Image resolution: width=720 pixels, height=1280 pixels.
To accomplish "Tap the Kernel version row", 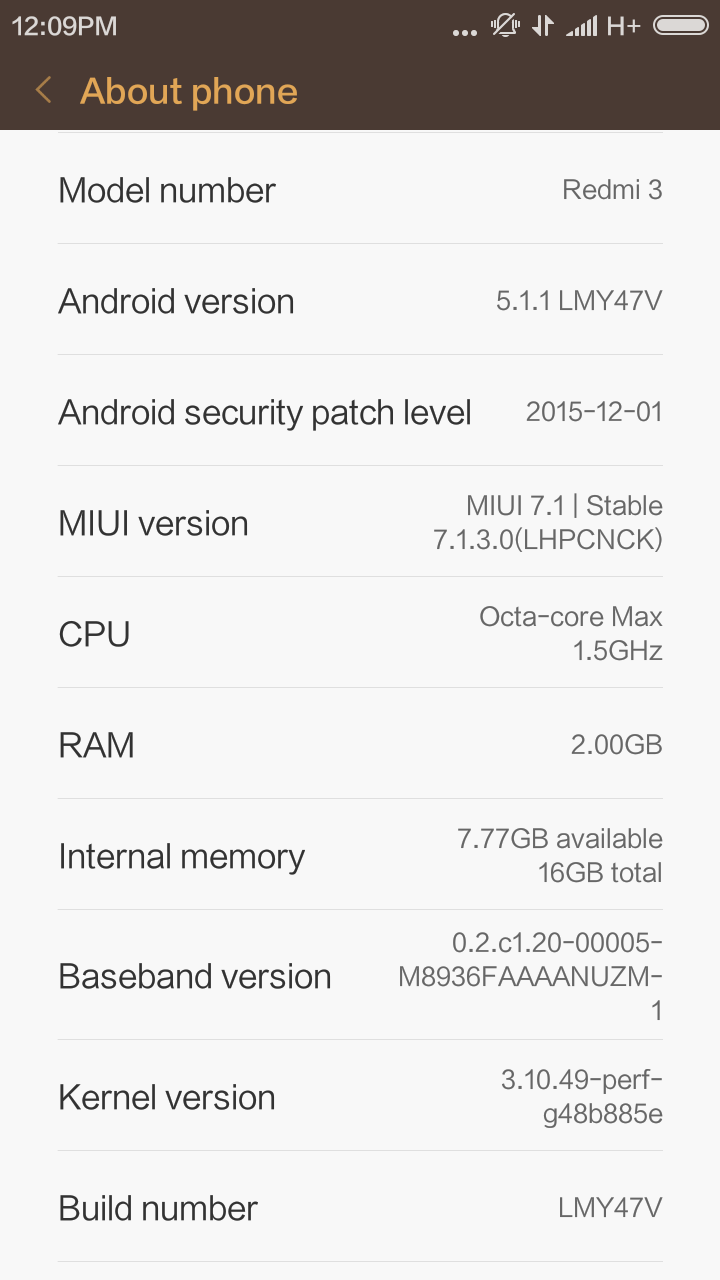I will pyautogui.click(x=360, y=1096).
